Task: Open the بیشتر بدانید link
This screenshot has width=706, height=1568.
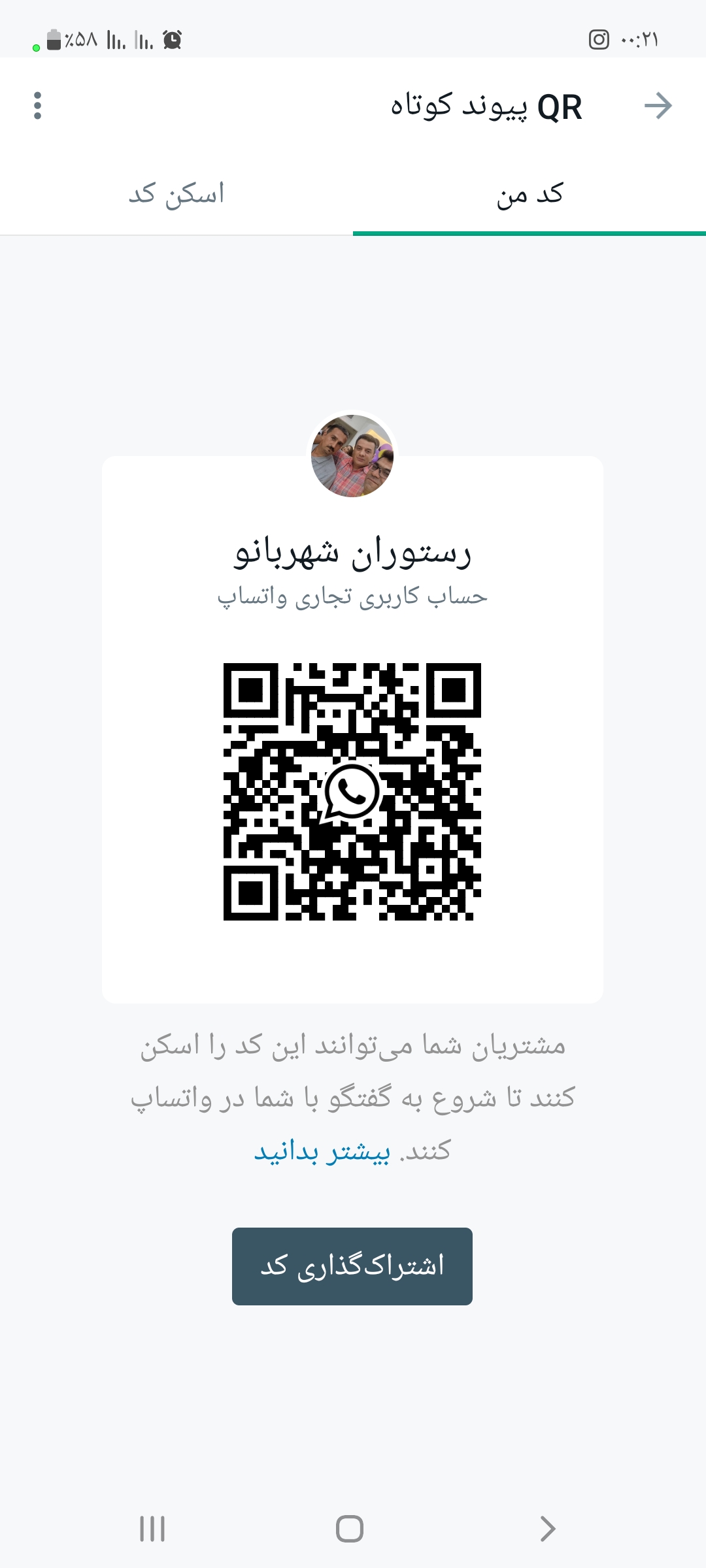Action: pos(322,1151)
